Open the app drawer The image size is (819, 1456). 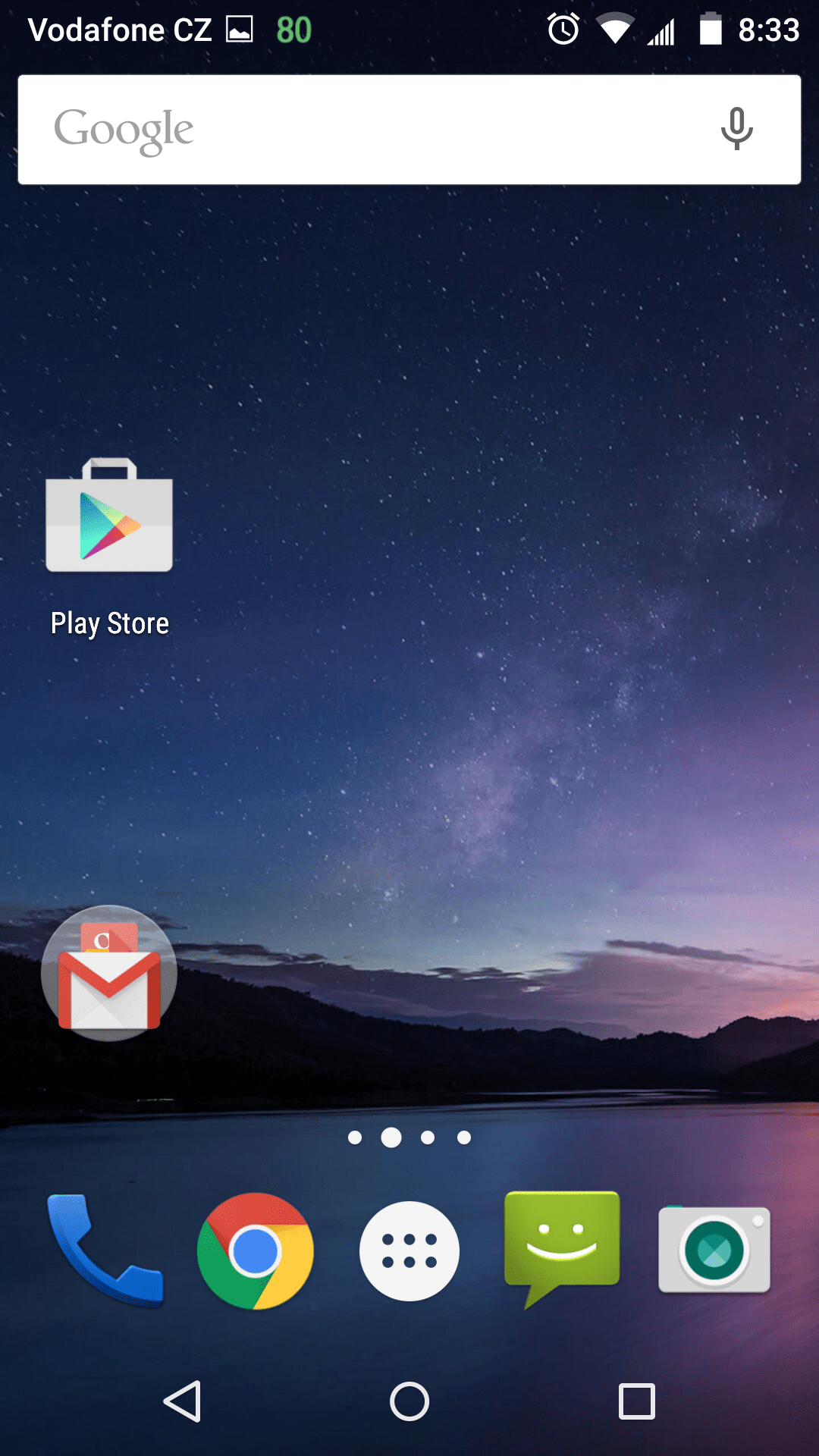(409, 1251)
